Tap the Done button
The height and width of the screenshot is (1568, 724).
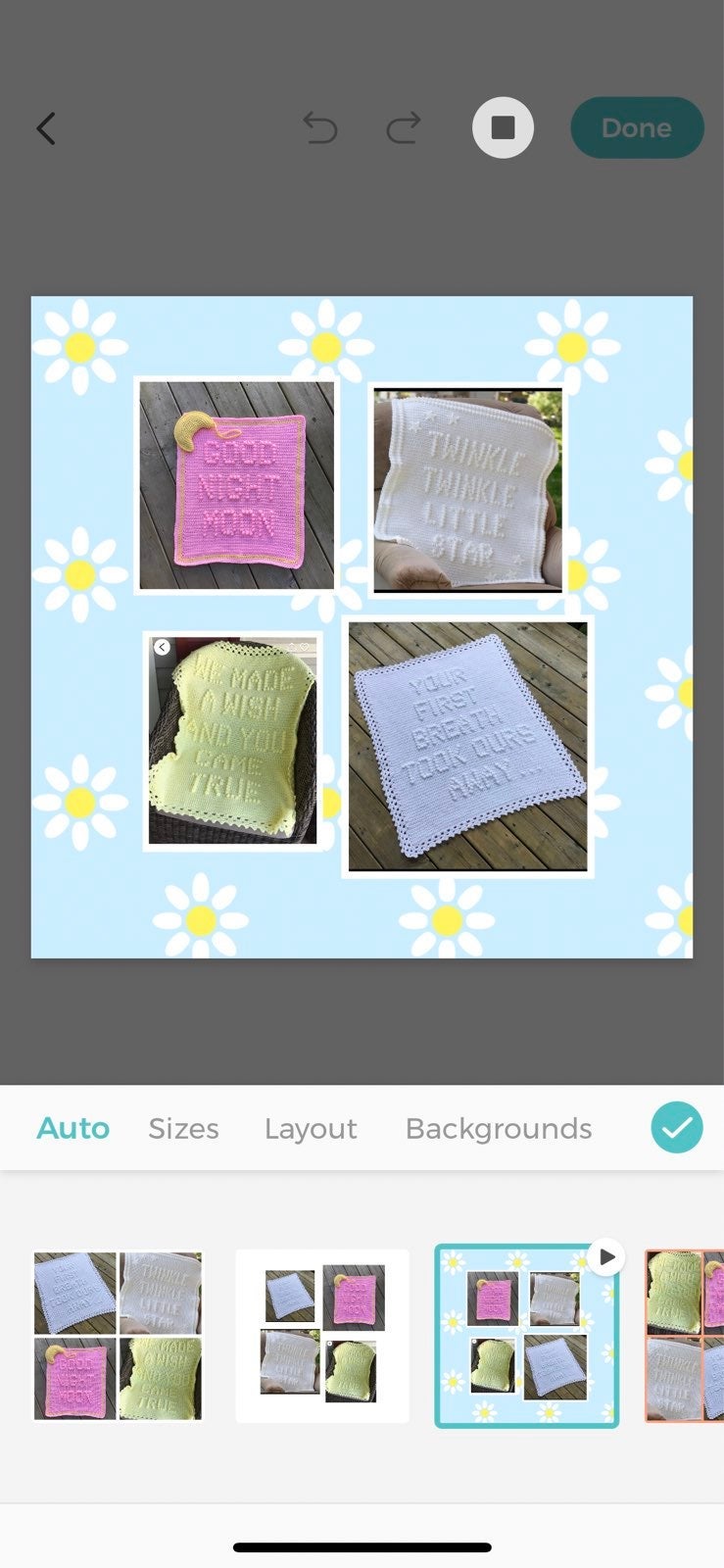[x=637, y=127]
